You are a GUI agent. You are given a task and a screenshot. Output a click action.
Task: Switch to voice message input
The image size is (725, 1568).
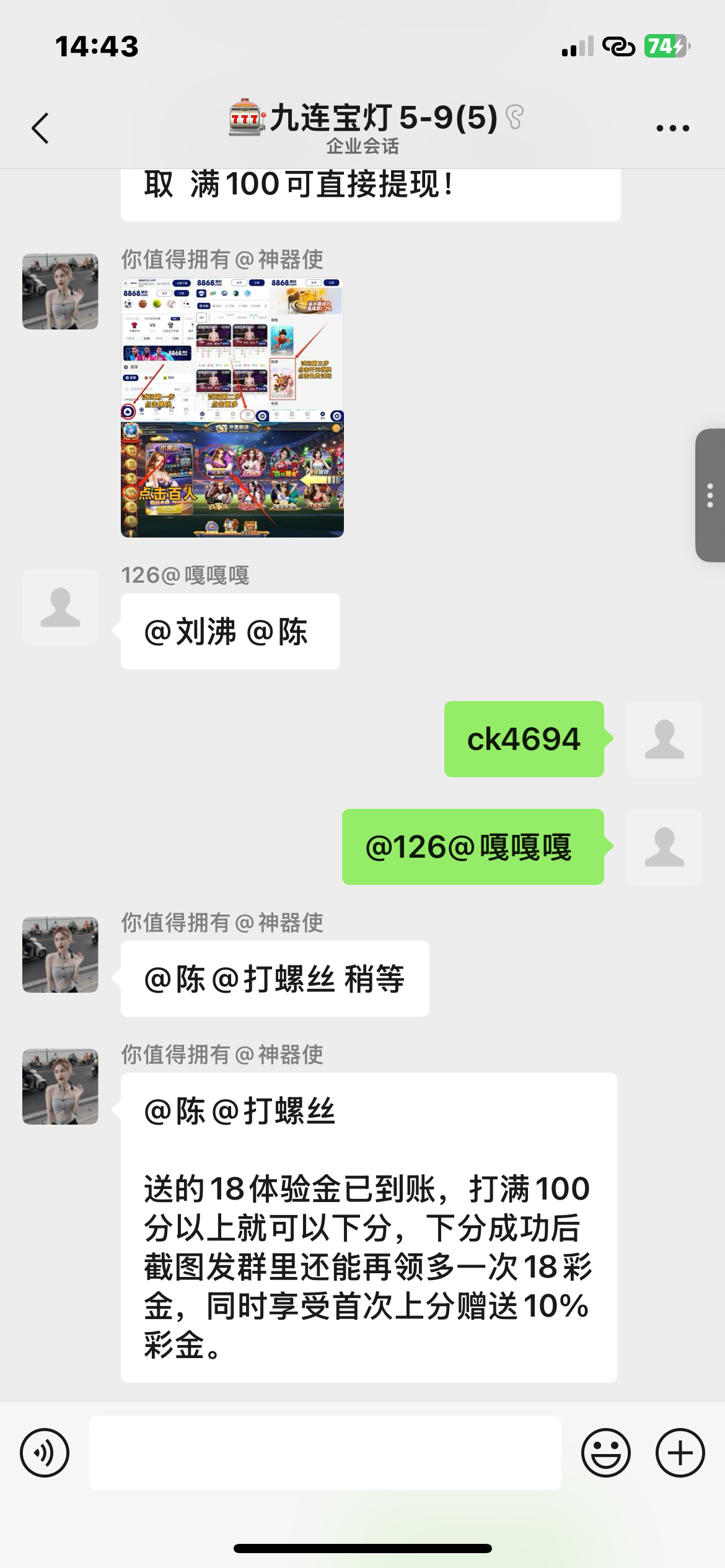tap(45, 1452)
